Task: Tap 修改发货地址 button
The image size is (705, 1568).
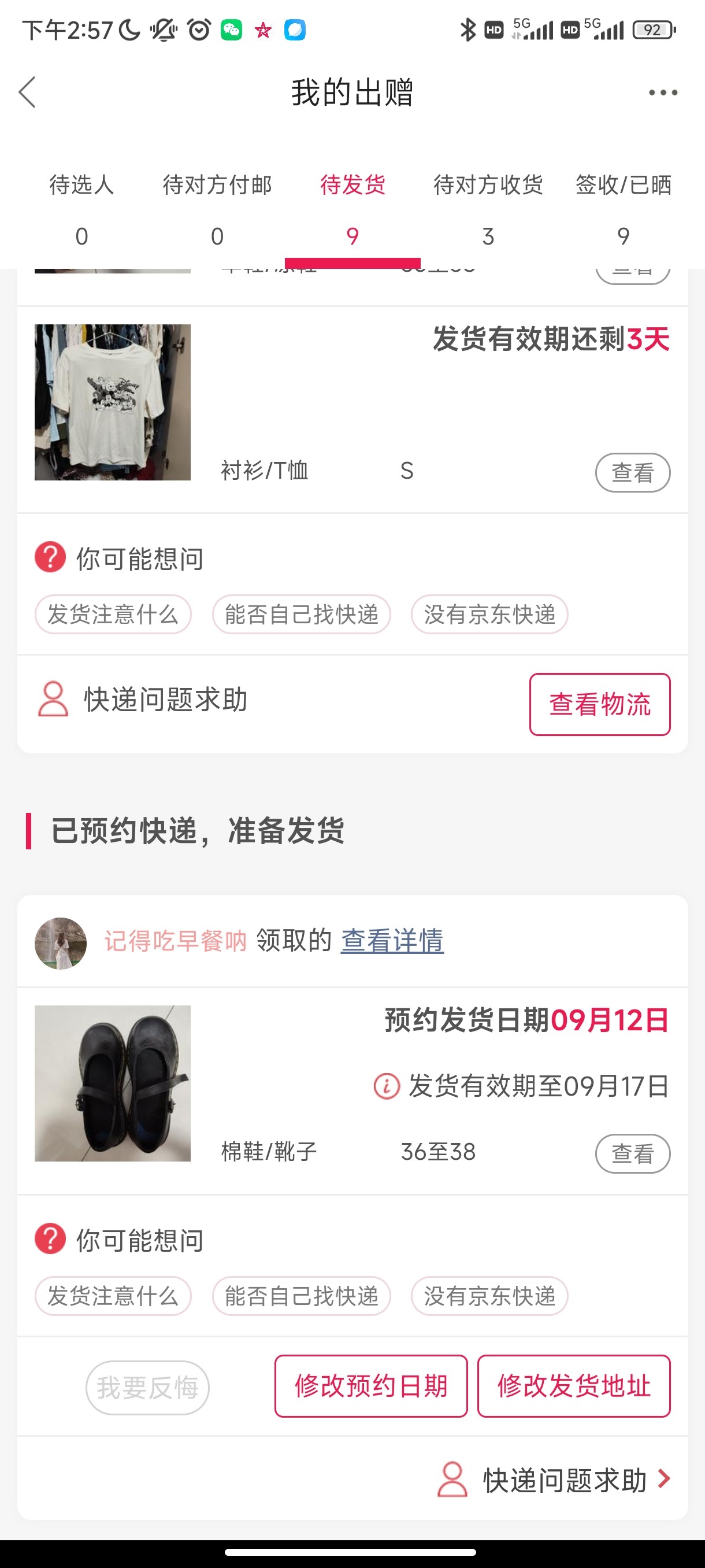Action: [x=573, y=1386]
